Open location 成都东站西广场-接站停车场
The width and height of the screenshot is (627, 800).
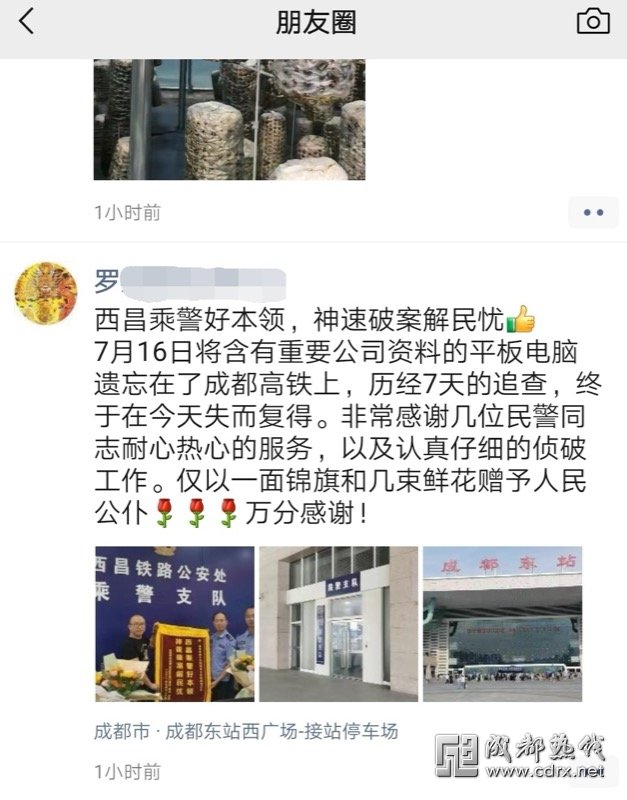coord(246,731)
